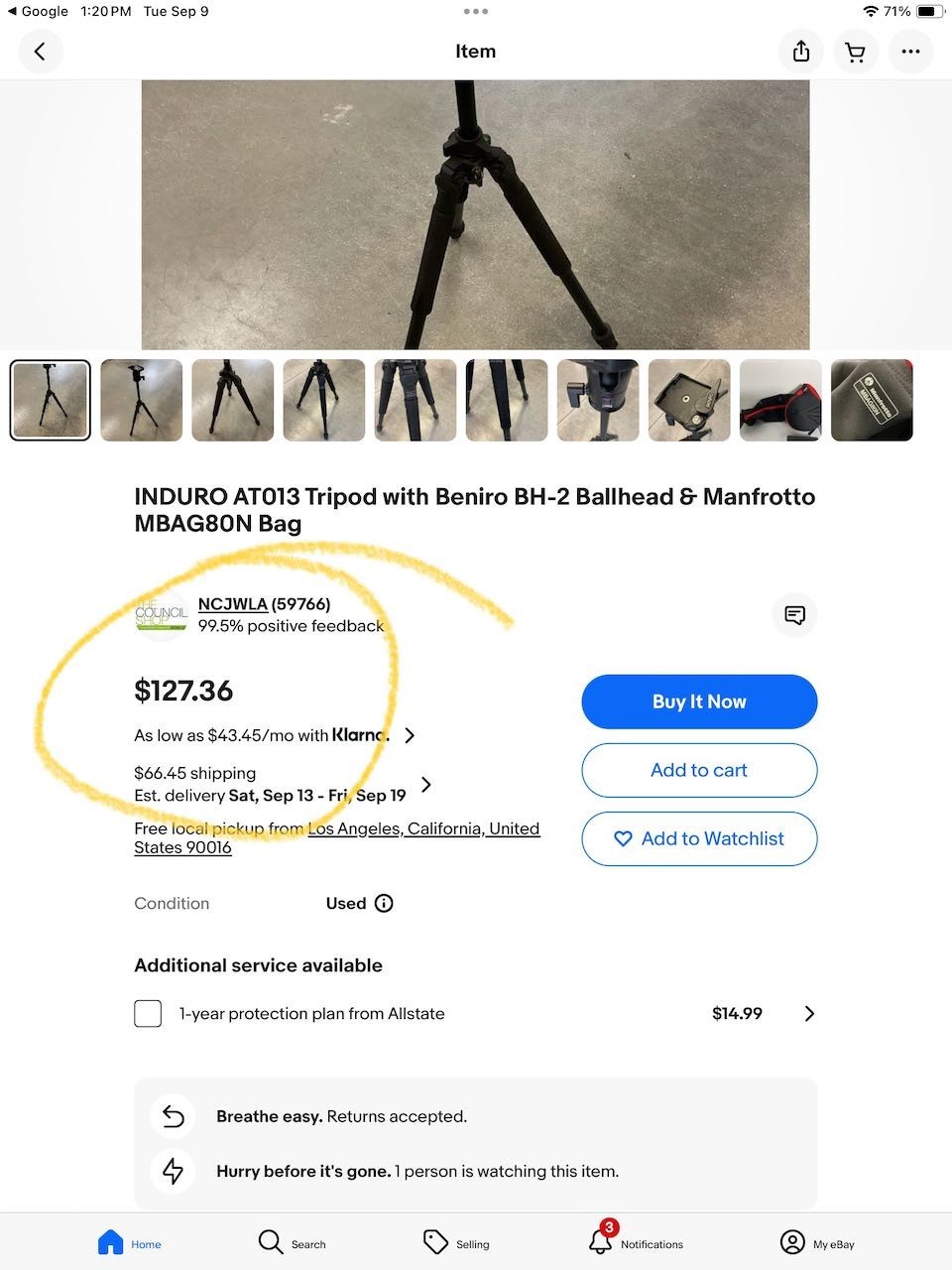Screen dimensions: 952x1270
Task: Expand Klarna payment options
Action: point(410,735)
